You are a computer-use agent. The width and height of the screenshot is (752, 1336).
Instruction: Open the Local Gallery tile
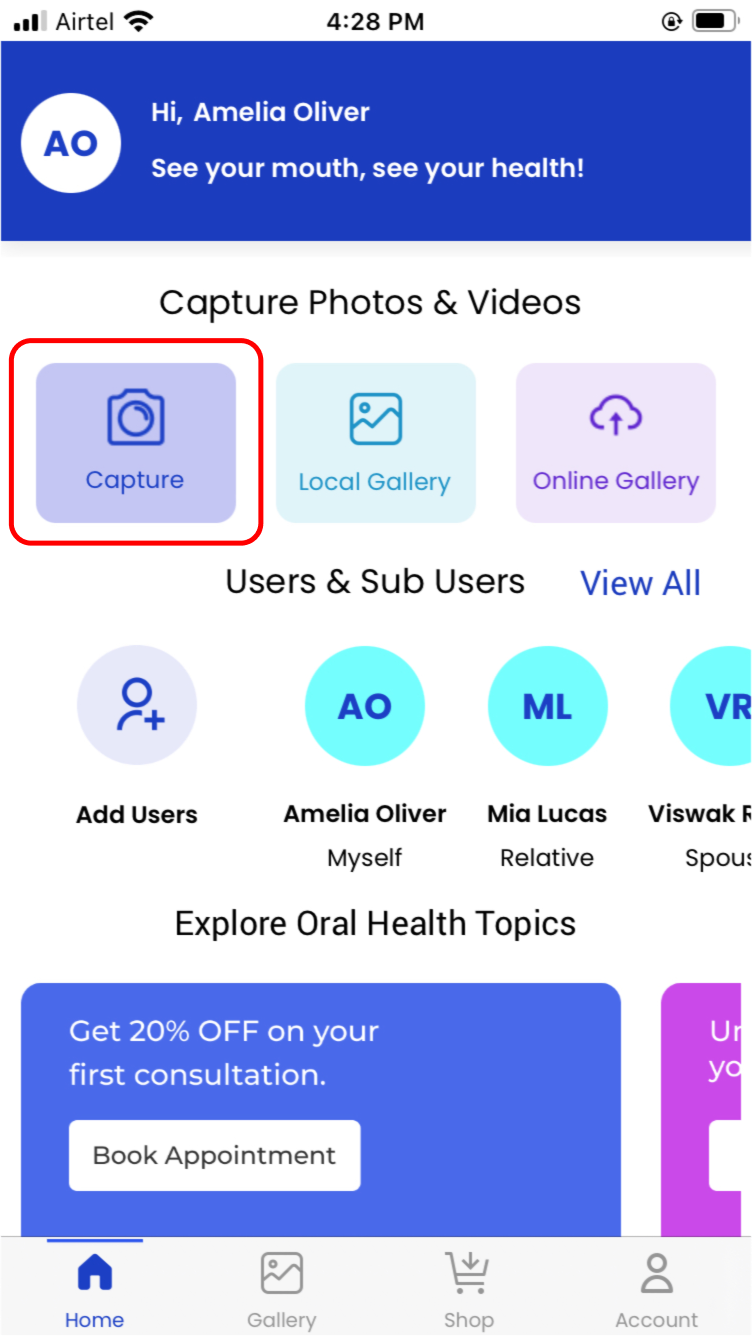[x=375, y=442]
